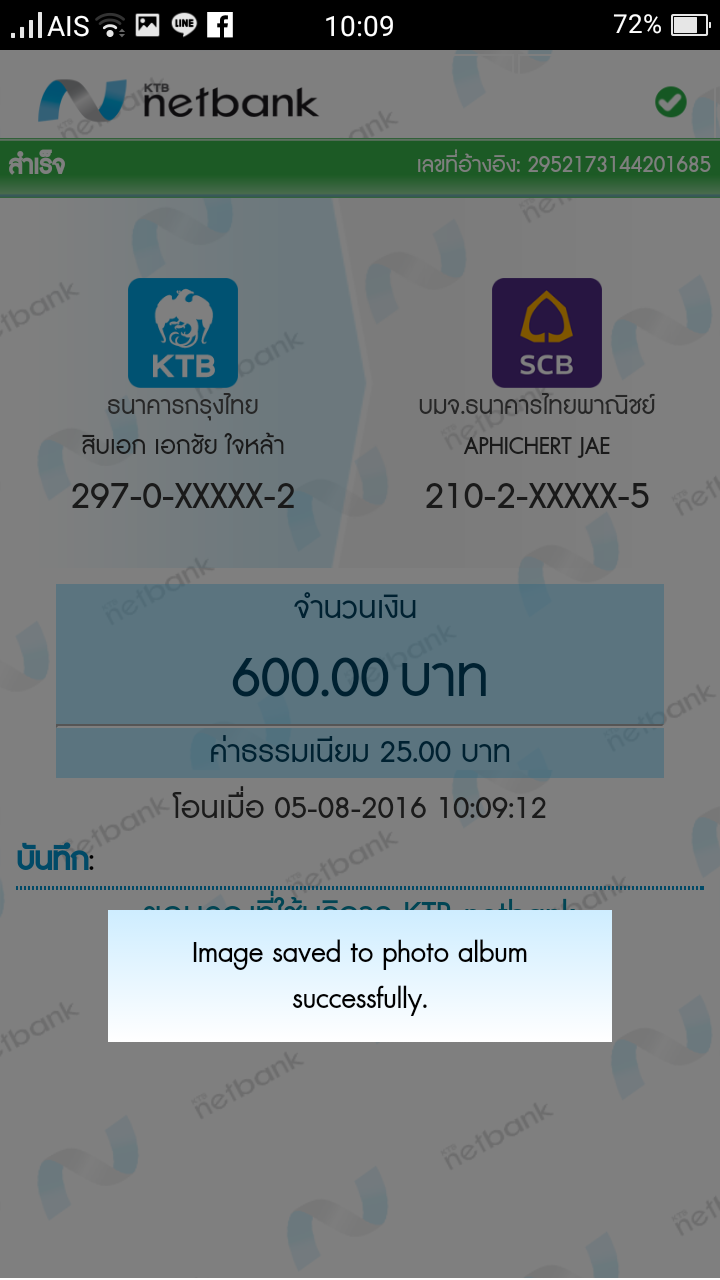The image size is (720, 1280).
Task: Tap the green checkmark to finish
Action: [670, 102]
